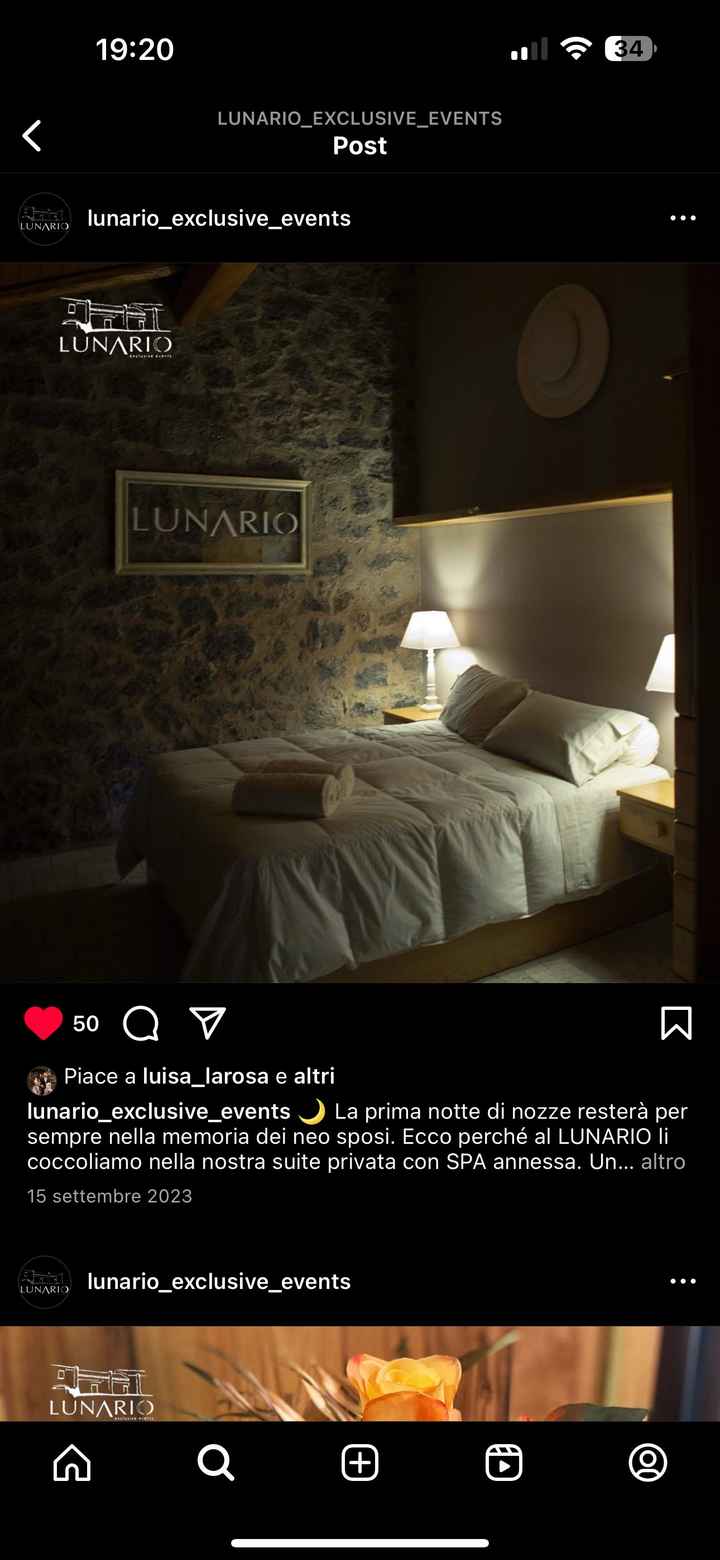The height and width of the screenshot is (1560, 720).
Task: Select the lunario_exclusive_events username above the photo
Action: 220,217
